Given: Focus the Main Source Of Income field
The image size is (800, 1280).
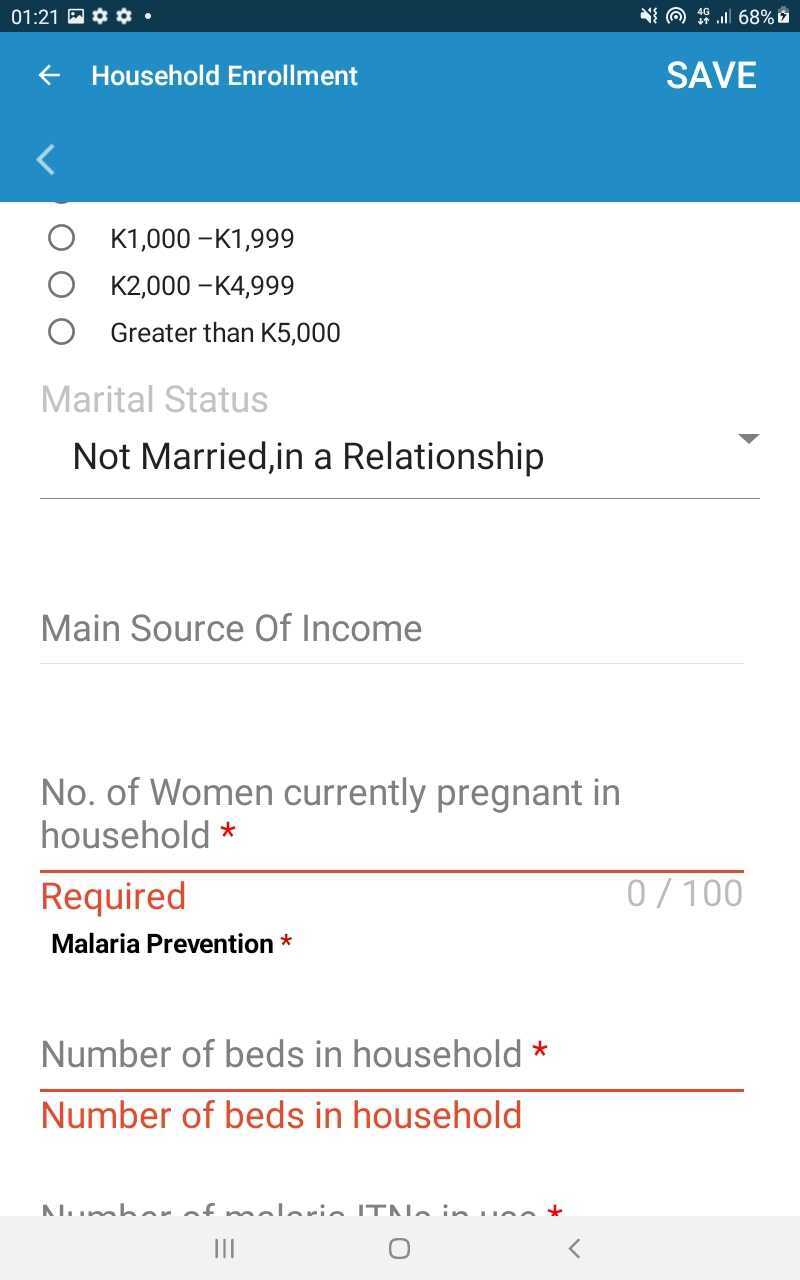Looking at the screenshot, I should [x=390, y=629].
